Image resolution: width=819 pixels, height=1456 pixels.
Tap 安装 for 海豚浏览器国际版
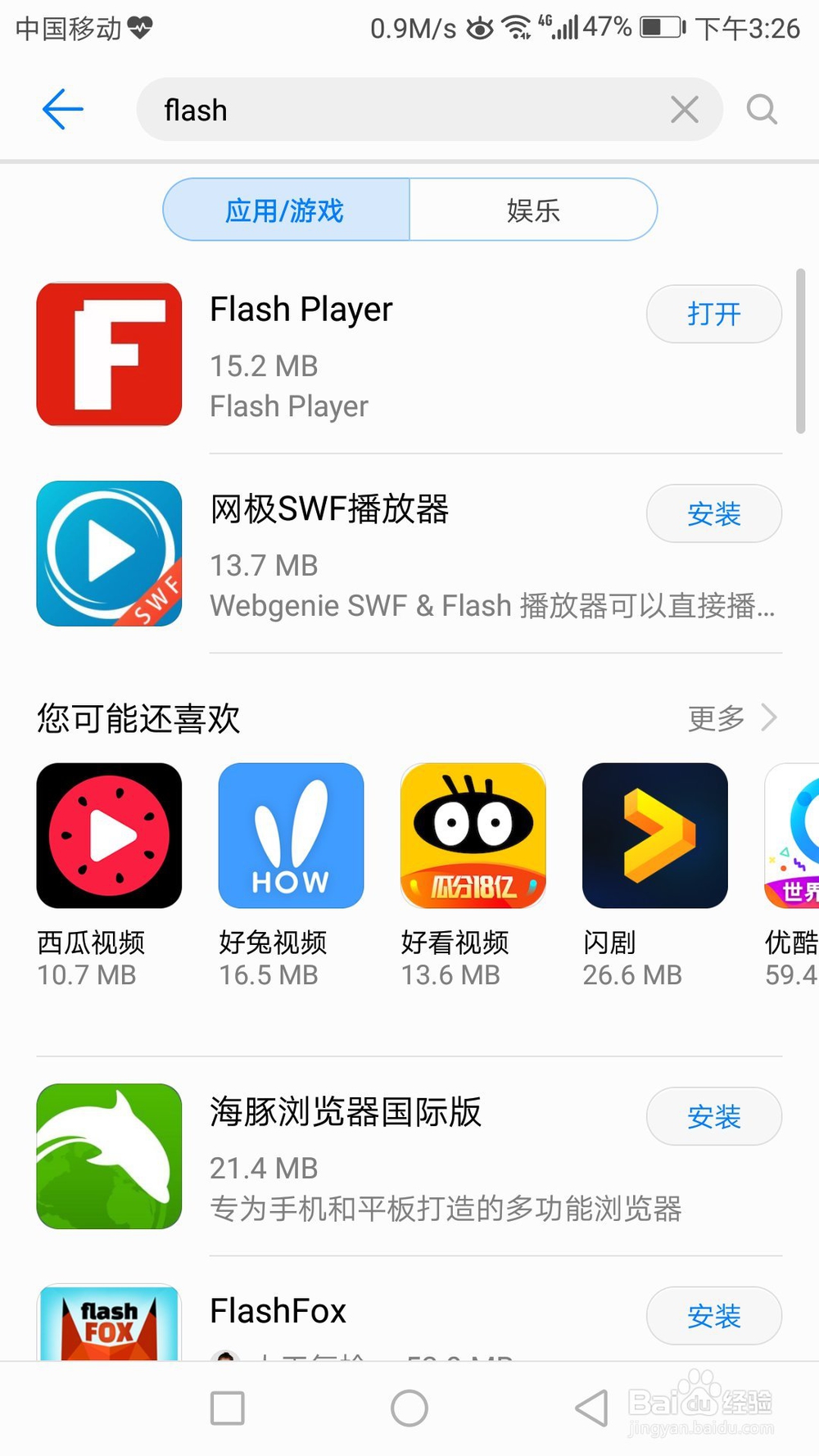point(713,1116)
